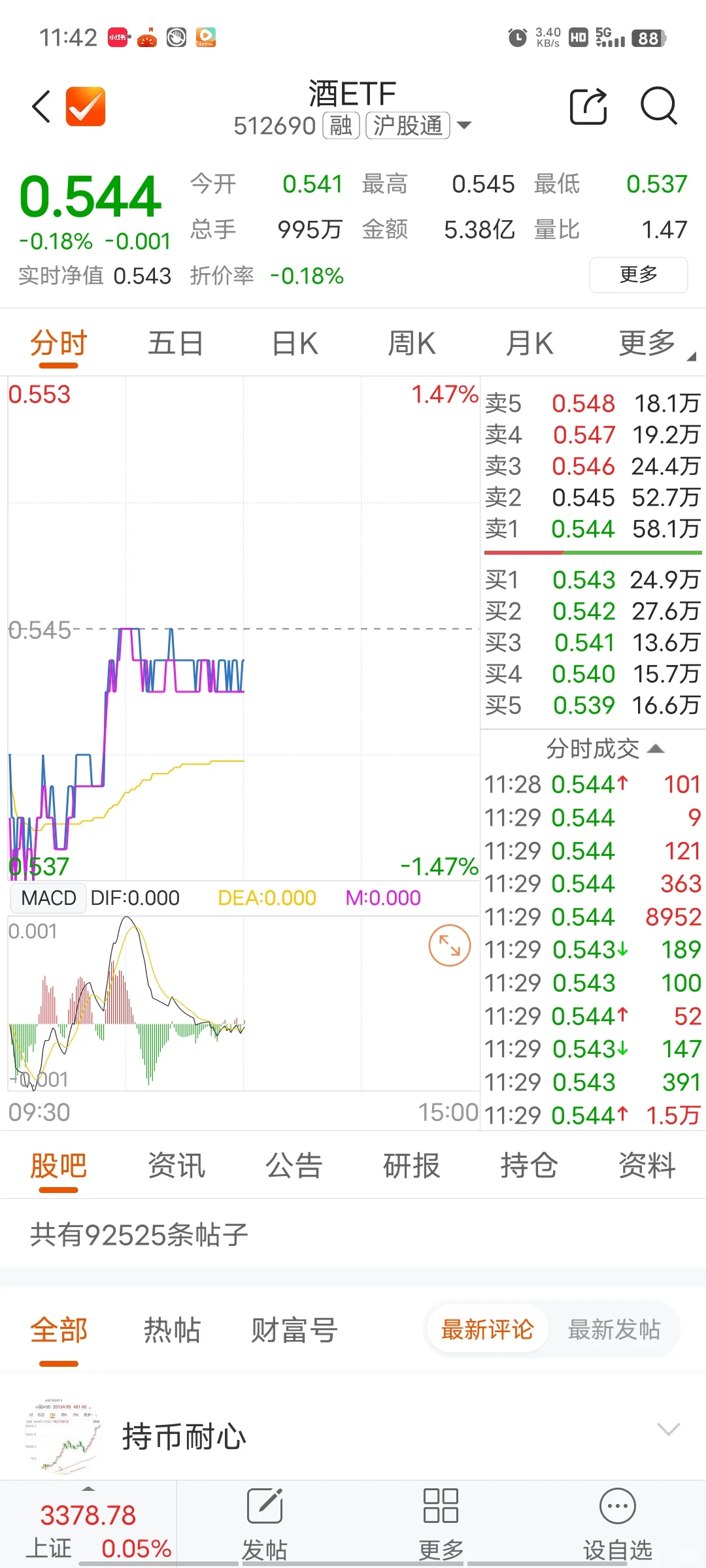Viewport: 706px width, 1568px height.
Task: Tap 更多 button for more quote data
Action: tap(638, 274)
